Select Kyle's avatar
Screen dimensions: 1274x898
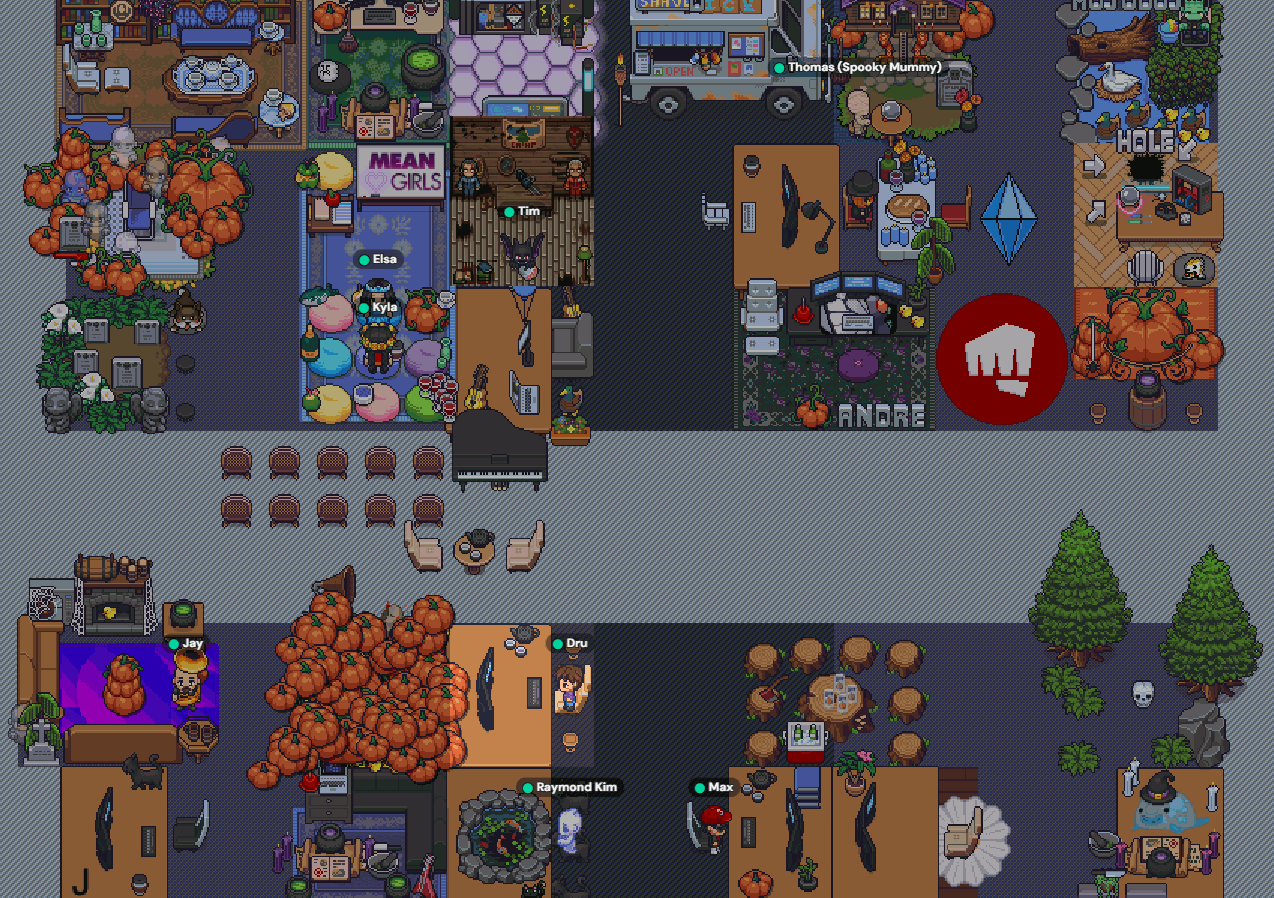coord(380,347)
